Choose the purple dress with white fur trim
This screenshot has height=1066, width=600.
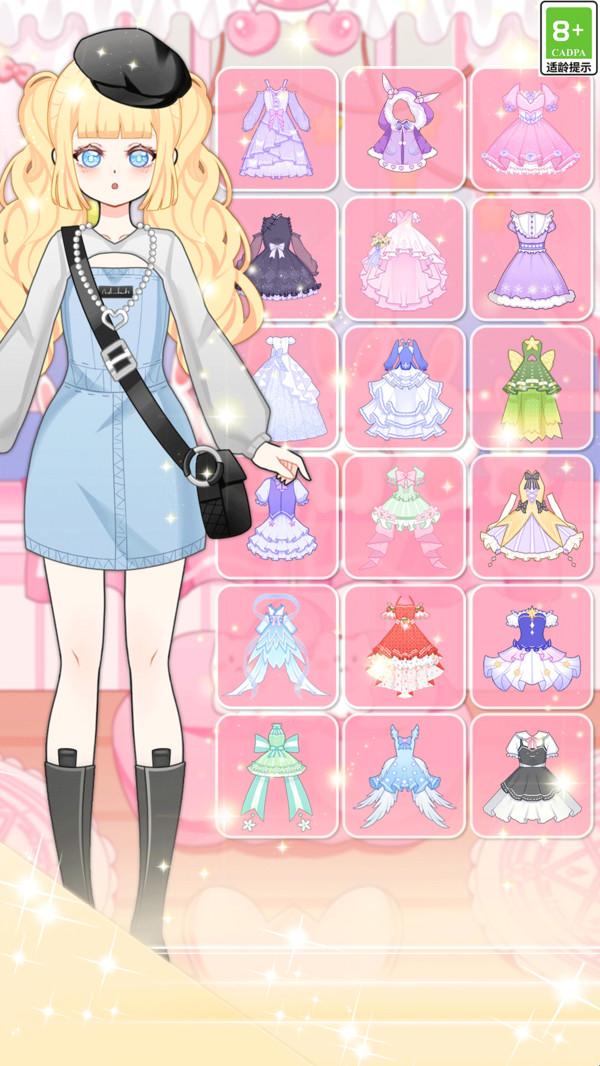tap(531, 258)
